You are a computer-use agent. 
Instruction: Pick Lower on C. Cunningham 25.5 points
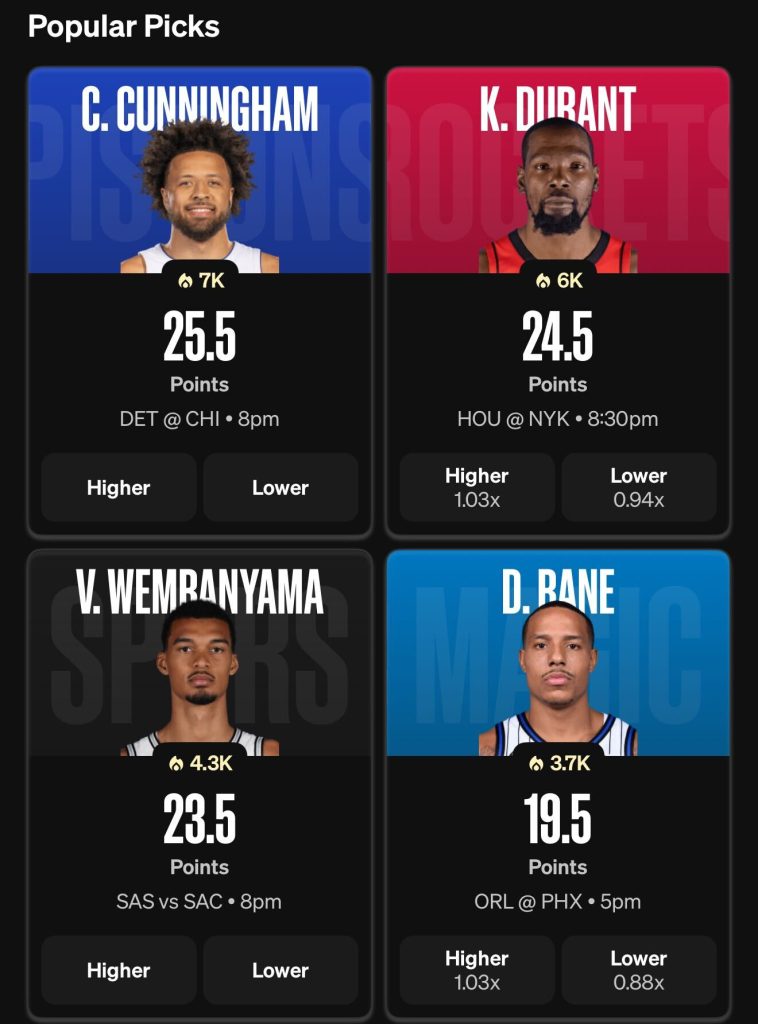tap(280, 487)
